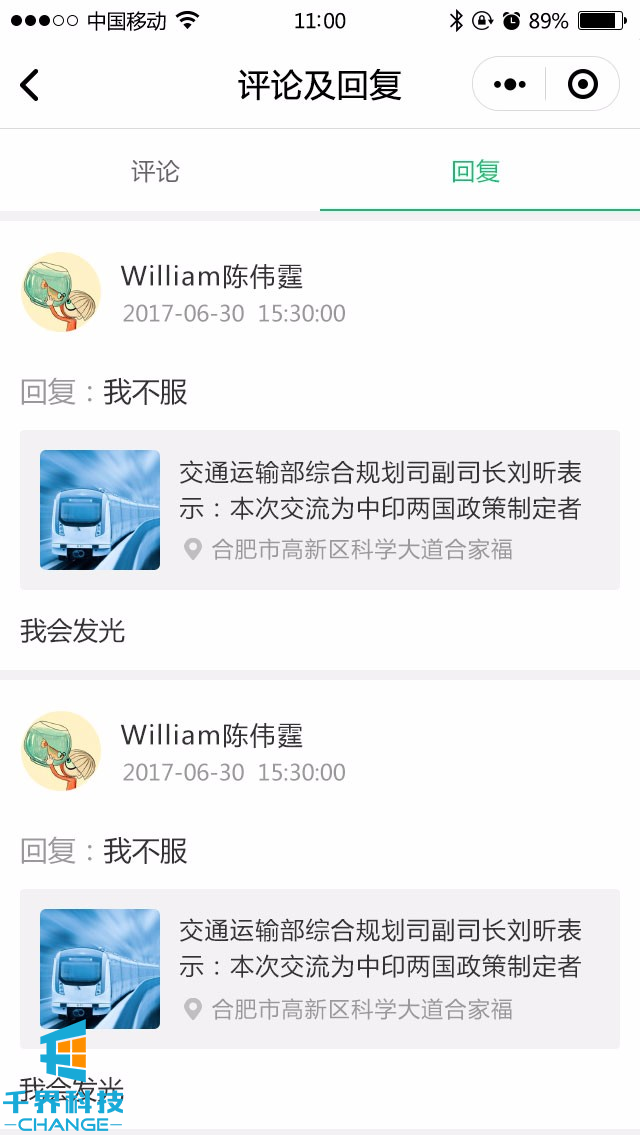Close the mini program
The width and height of the screenshot is (640, 1135).
(582, 85)
